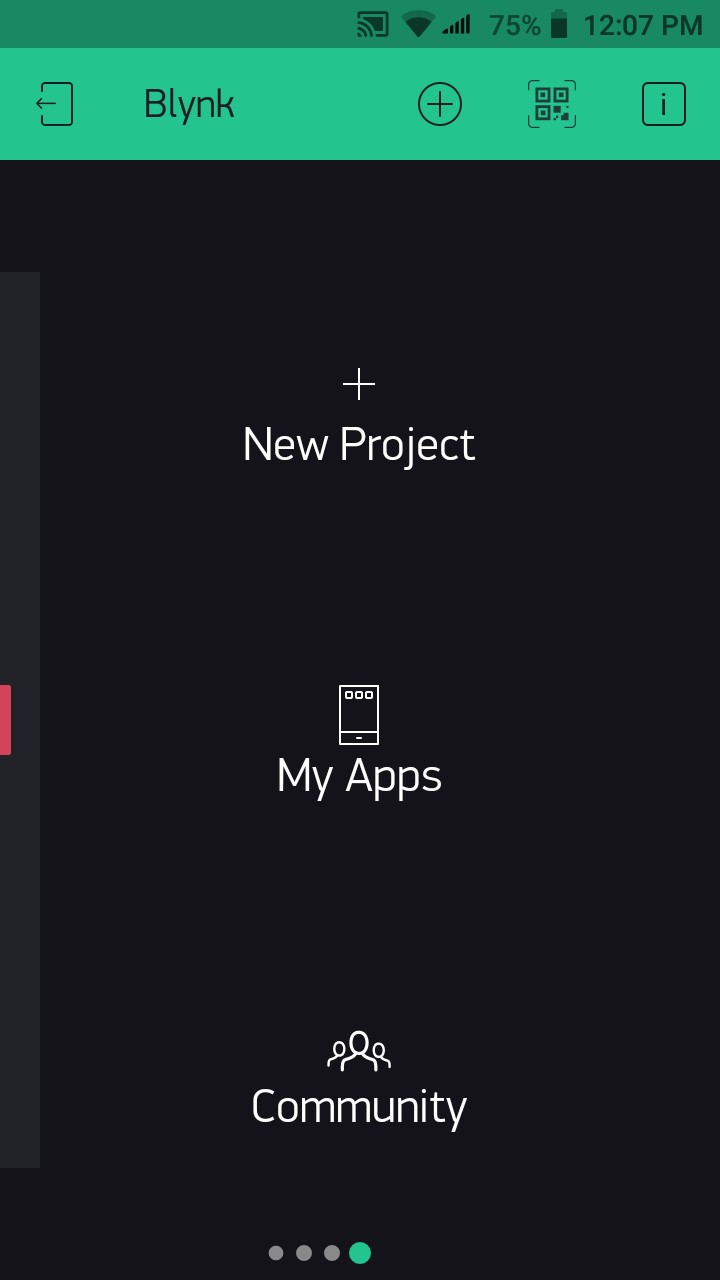Add a project with the plus circle
This screenshot has height=1280, width=720.
click(x=440, y=104)
